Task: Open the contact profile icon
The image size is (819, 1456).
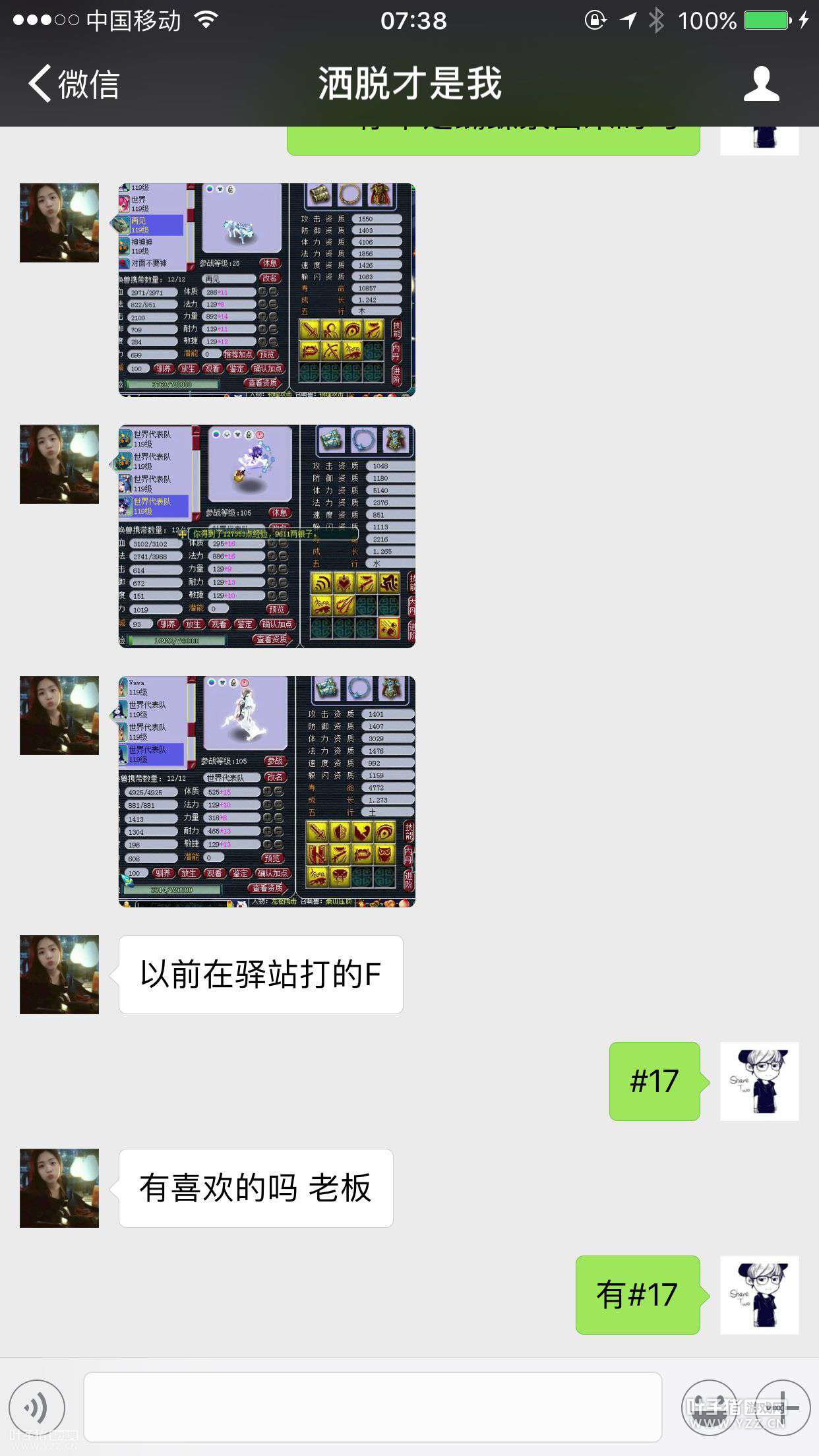Action: coord(761,84)
